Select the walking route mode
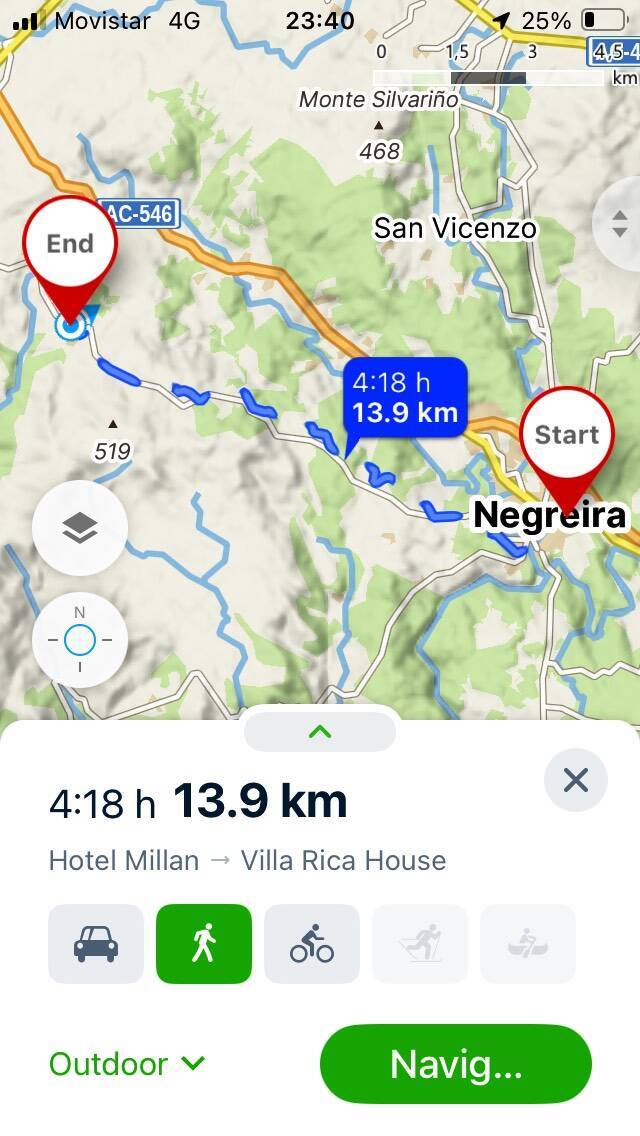This screenshot has height=1136, width=640. point(204,944)
